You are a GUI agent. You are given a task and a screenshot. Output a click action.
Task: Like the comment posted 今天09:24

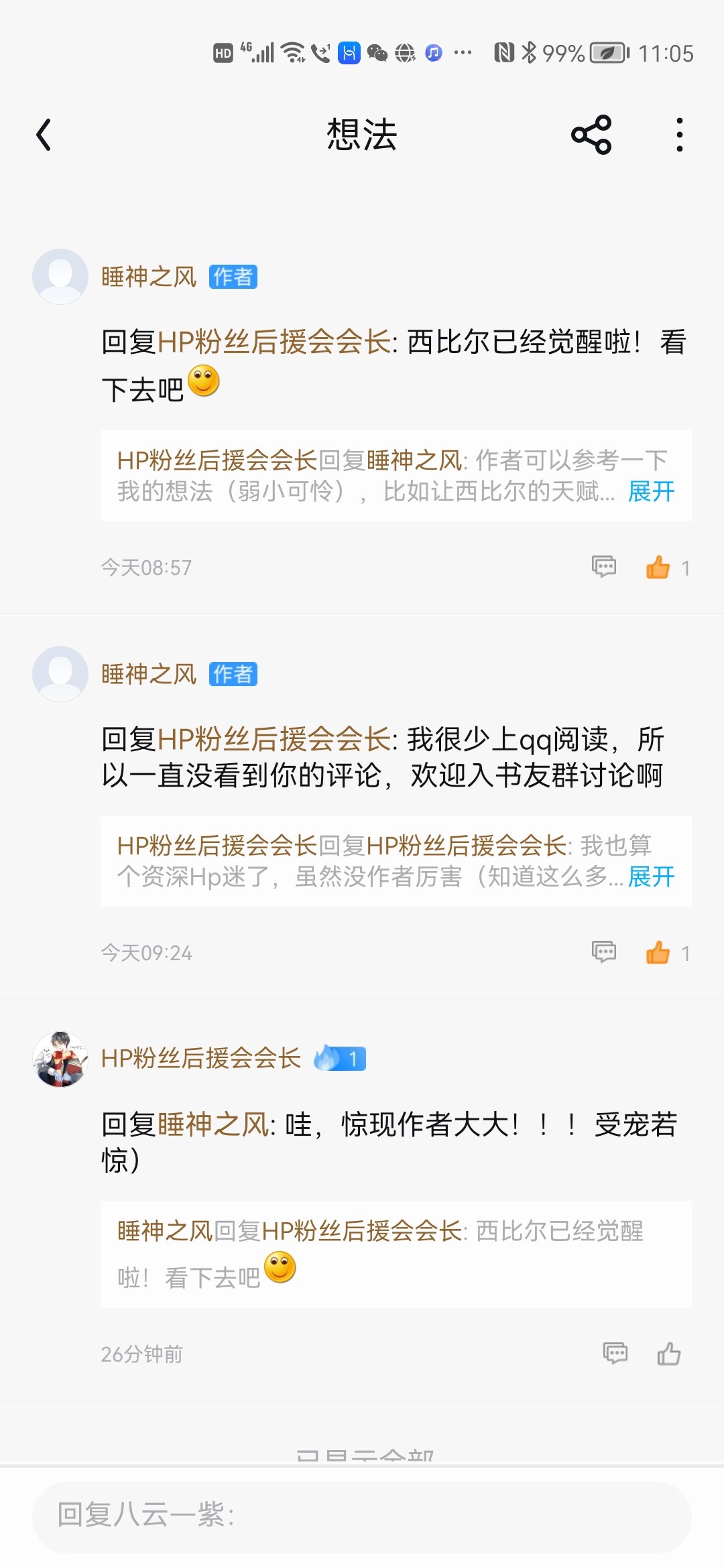click(x=658, y=952)
